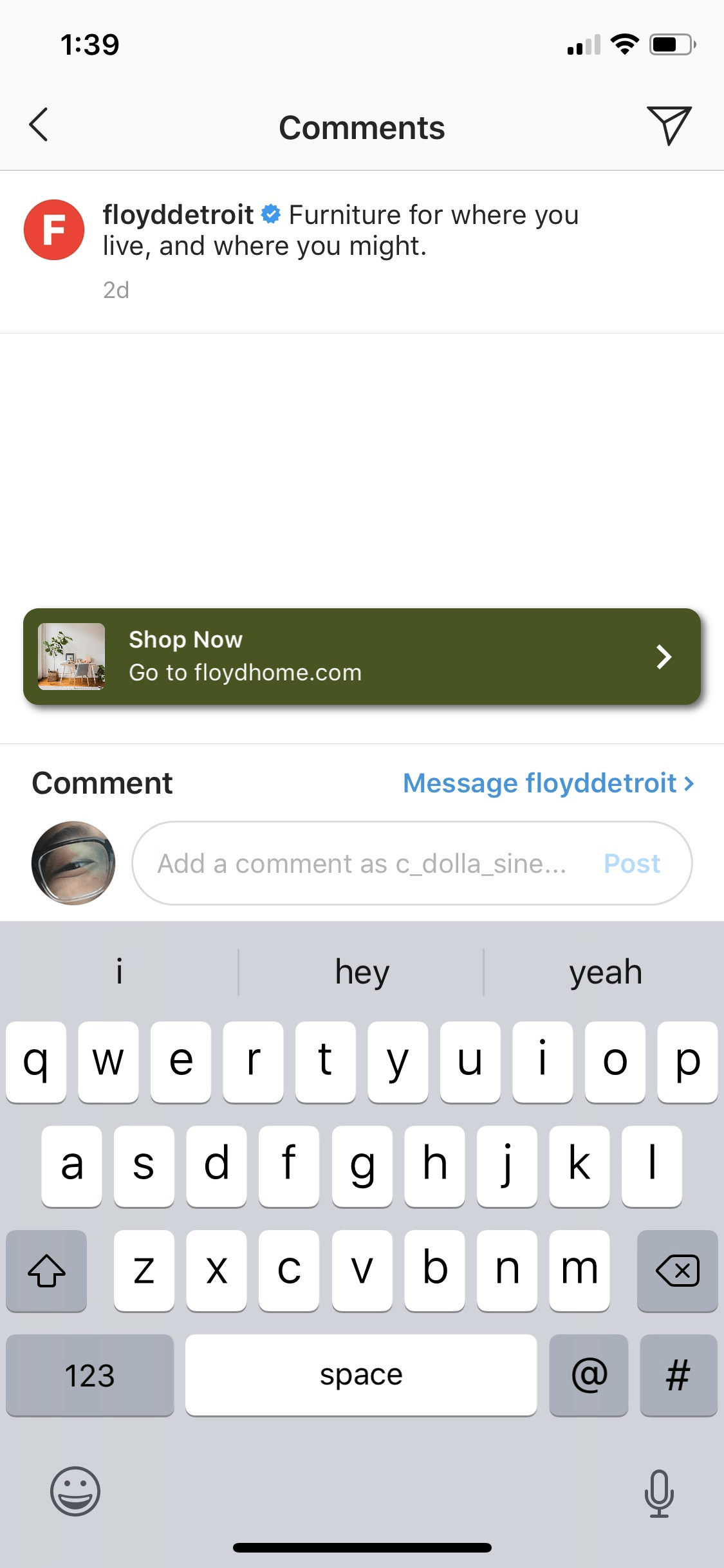
Task: Tap the @ key to mention someone
Action: click(x=589, y=1376)
